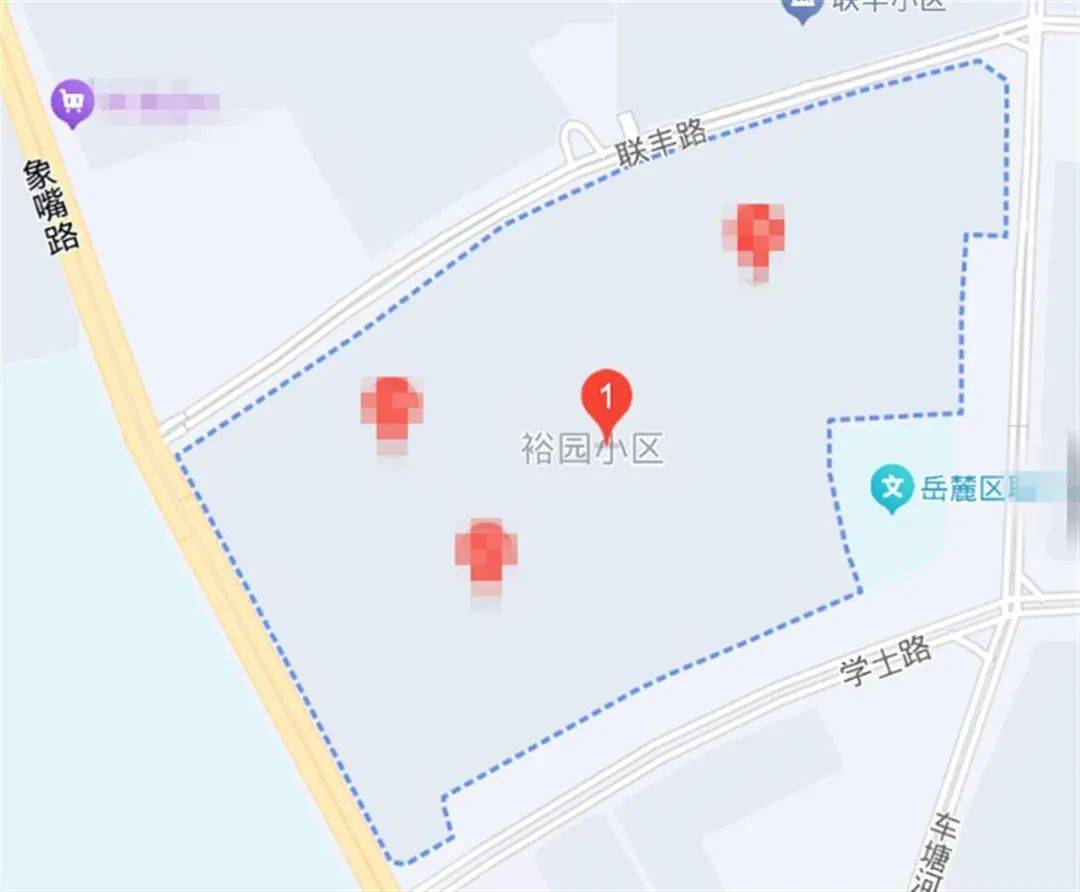The height and width of the screenshot is (892, 1080).
Task: Select the purple shopping cart marker
Action: [x=72, y=102]
